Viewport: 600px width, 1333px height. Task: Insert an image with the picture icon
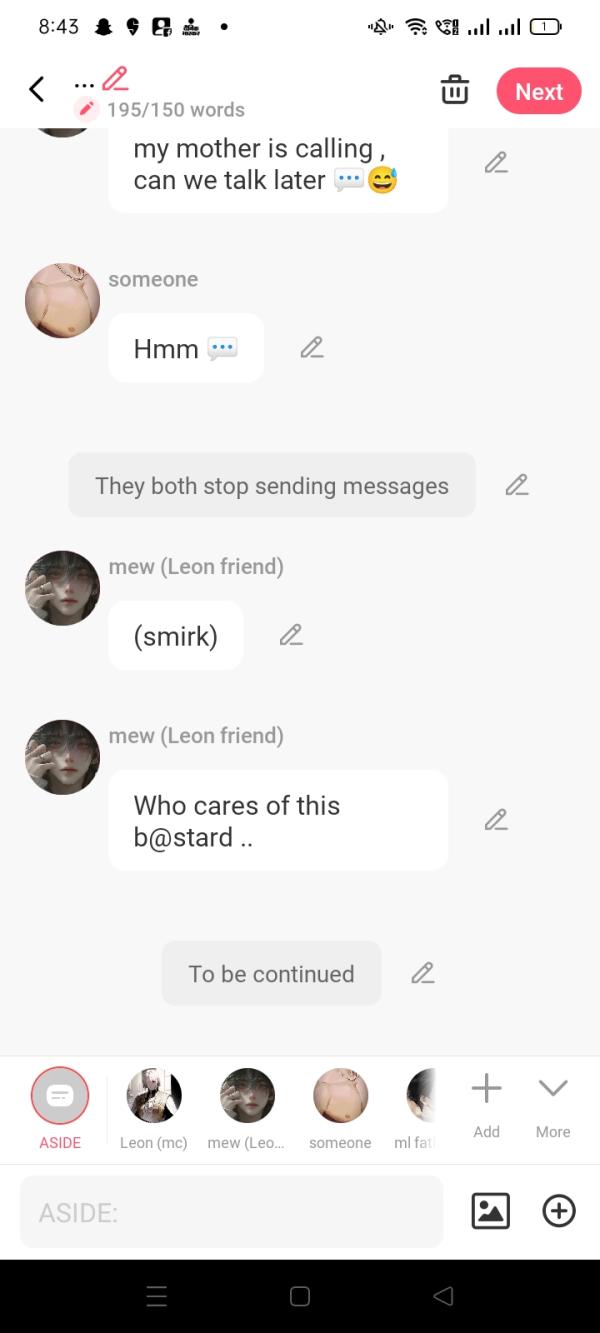pyautogui.click(x=490, y=1211)
